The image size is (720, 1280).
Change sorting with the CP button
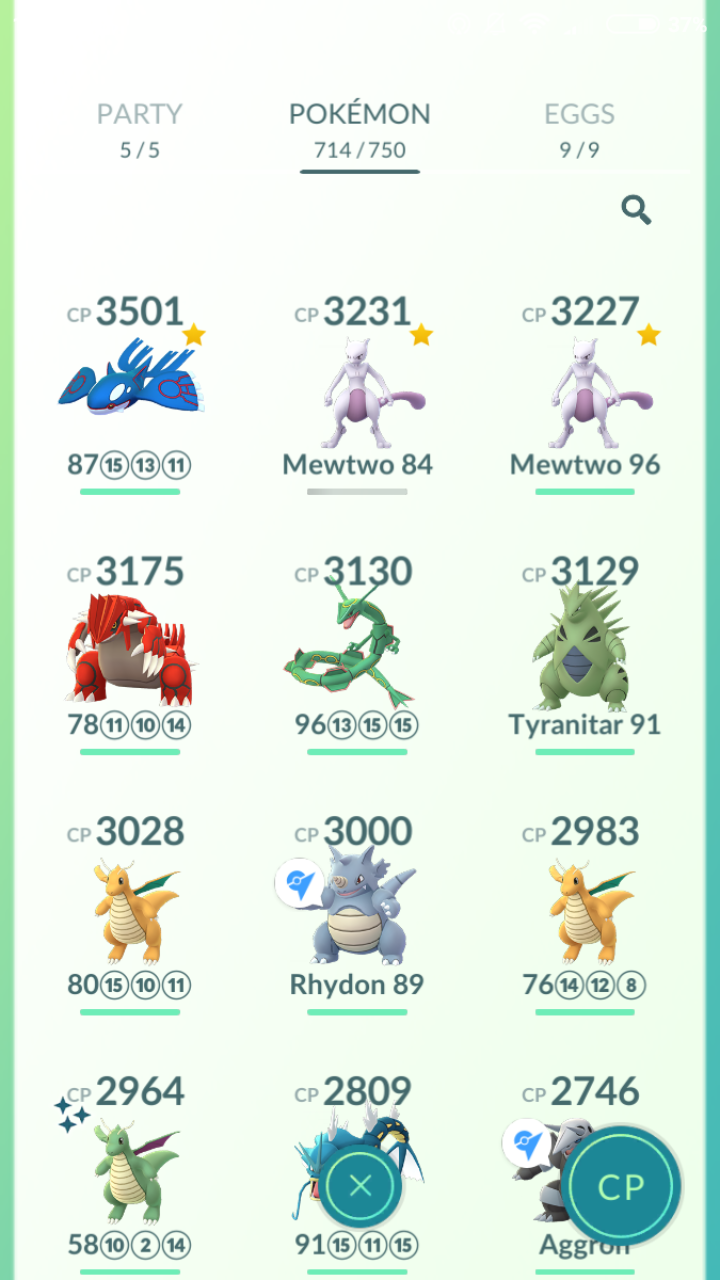(x=621, y=1187)
